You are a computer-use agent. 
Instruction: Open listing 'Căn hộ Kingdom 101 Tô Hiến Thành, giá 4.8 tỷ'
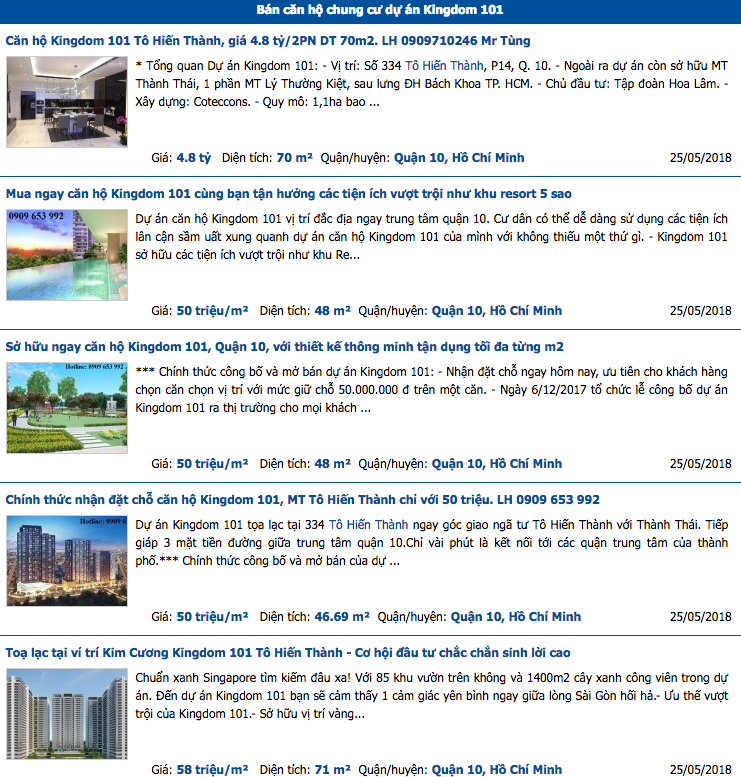[268, 41]
